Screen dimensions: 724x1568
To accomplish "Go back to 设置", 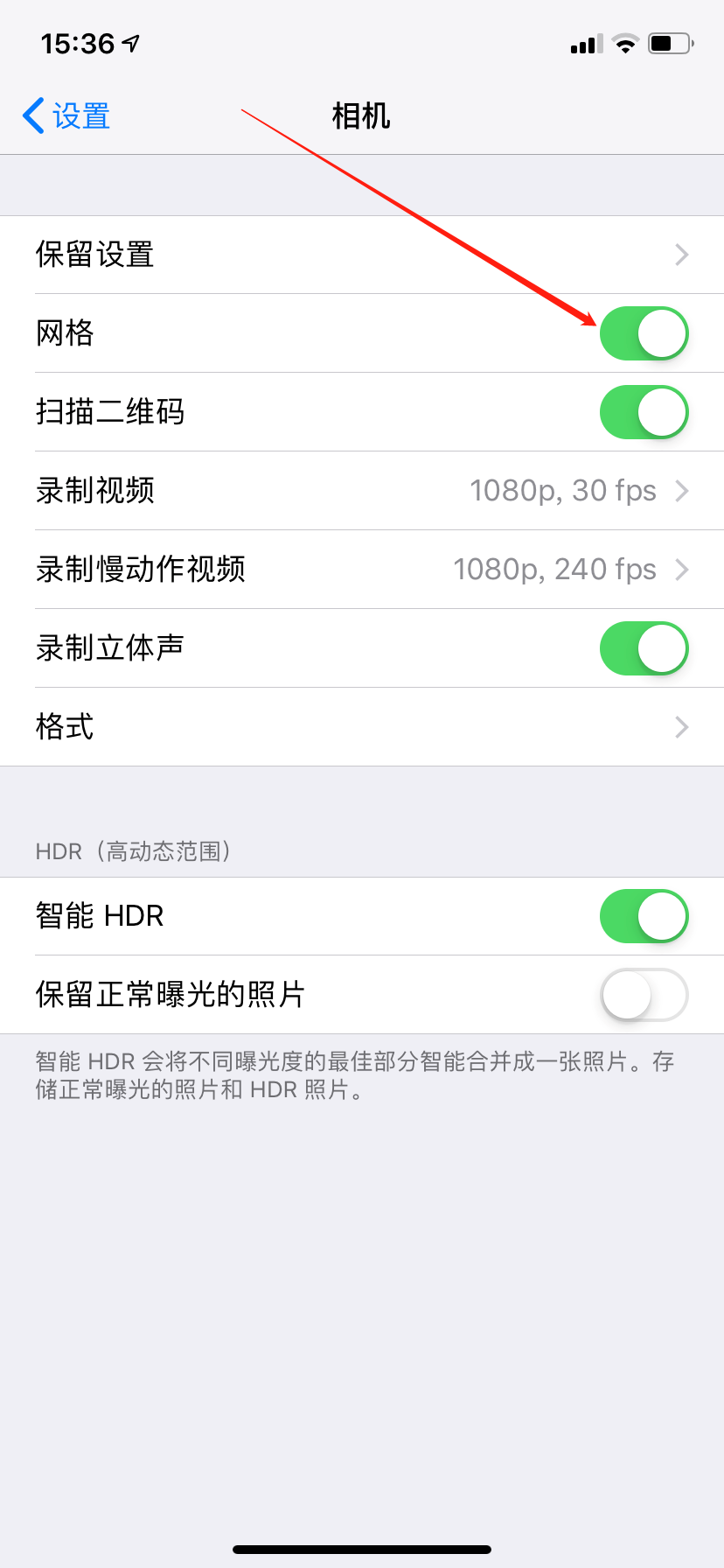I will click(66, 115).
